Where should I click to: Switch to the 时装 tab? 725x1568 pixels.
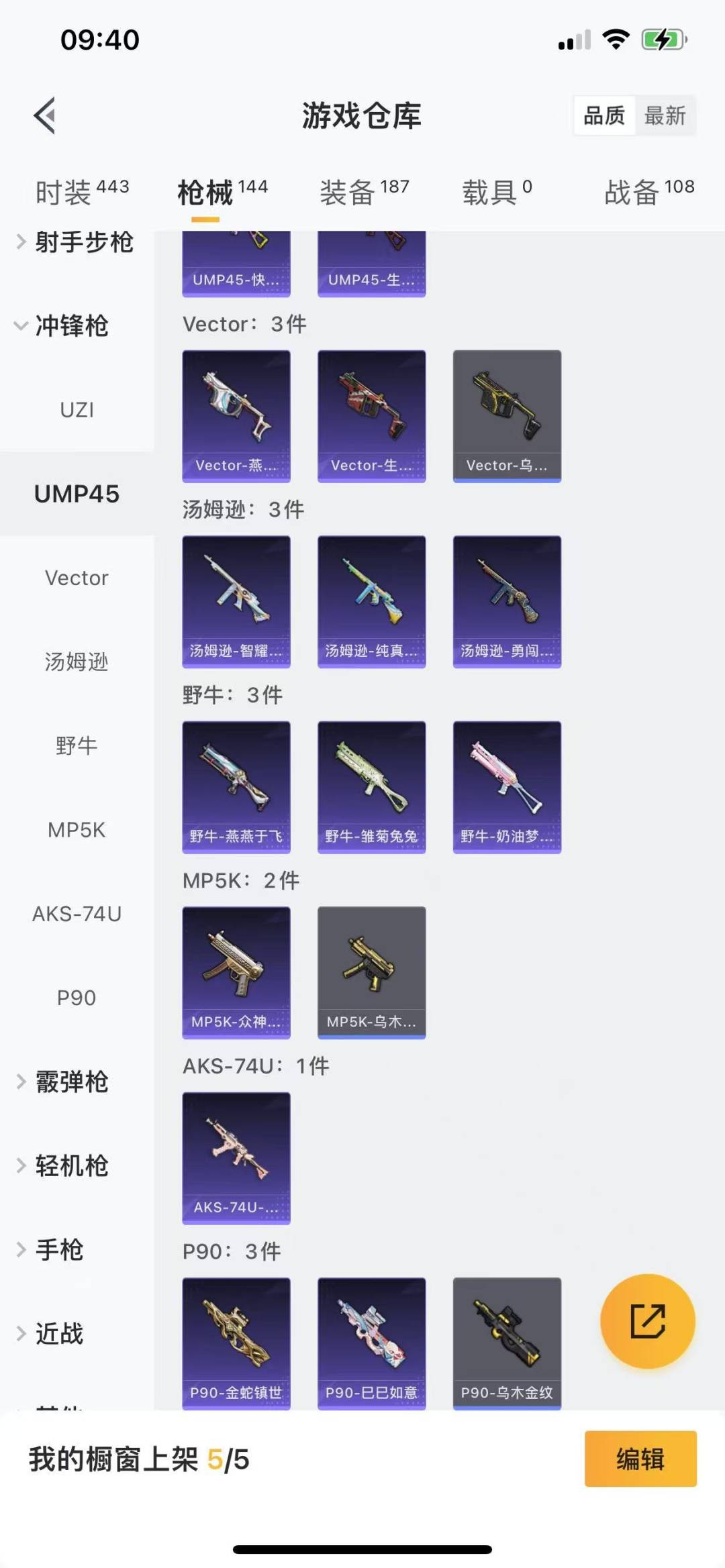[82, 192]
